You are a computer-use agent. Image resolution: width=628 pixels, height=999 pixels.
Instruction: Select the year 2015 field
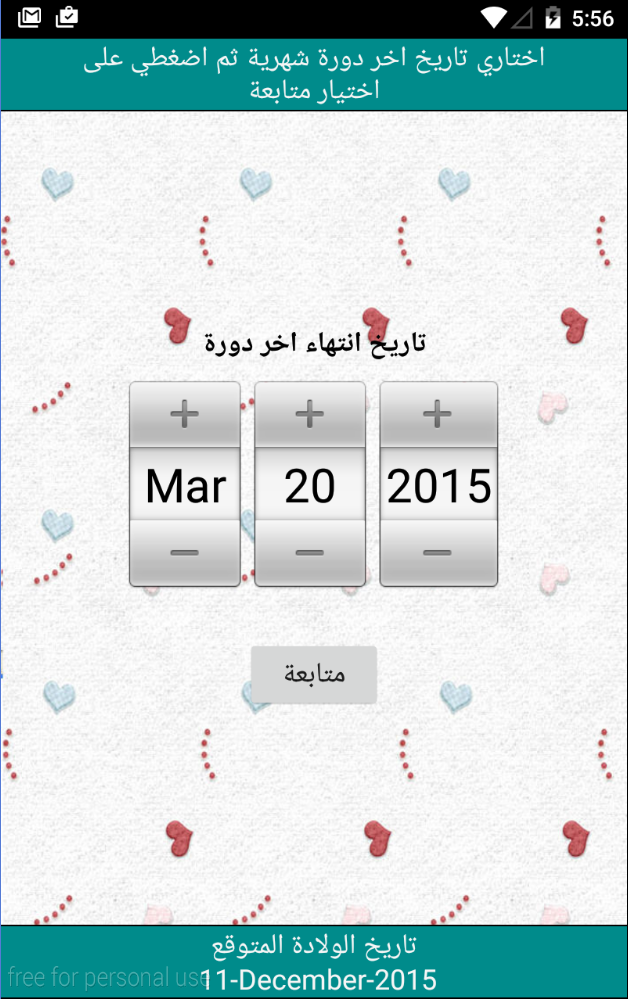point(438,486)
